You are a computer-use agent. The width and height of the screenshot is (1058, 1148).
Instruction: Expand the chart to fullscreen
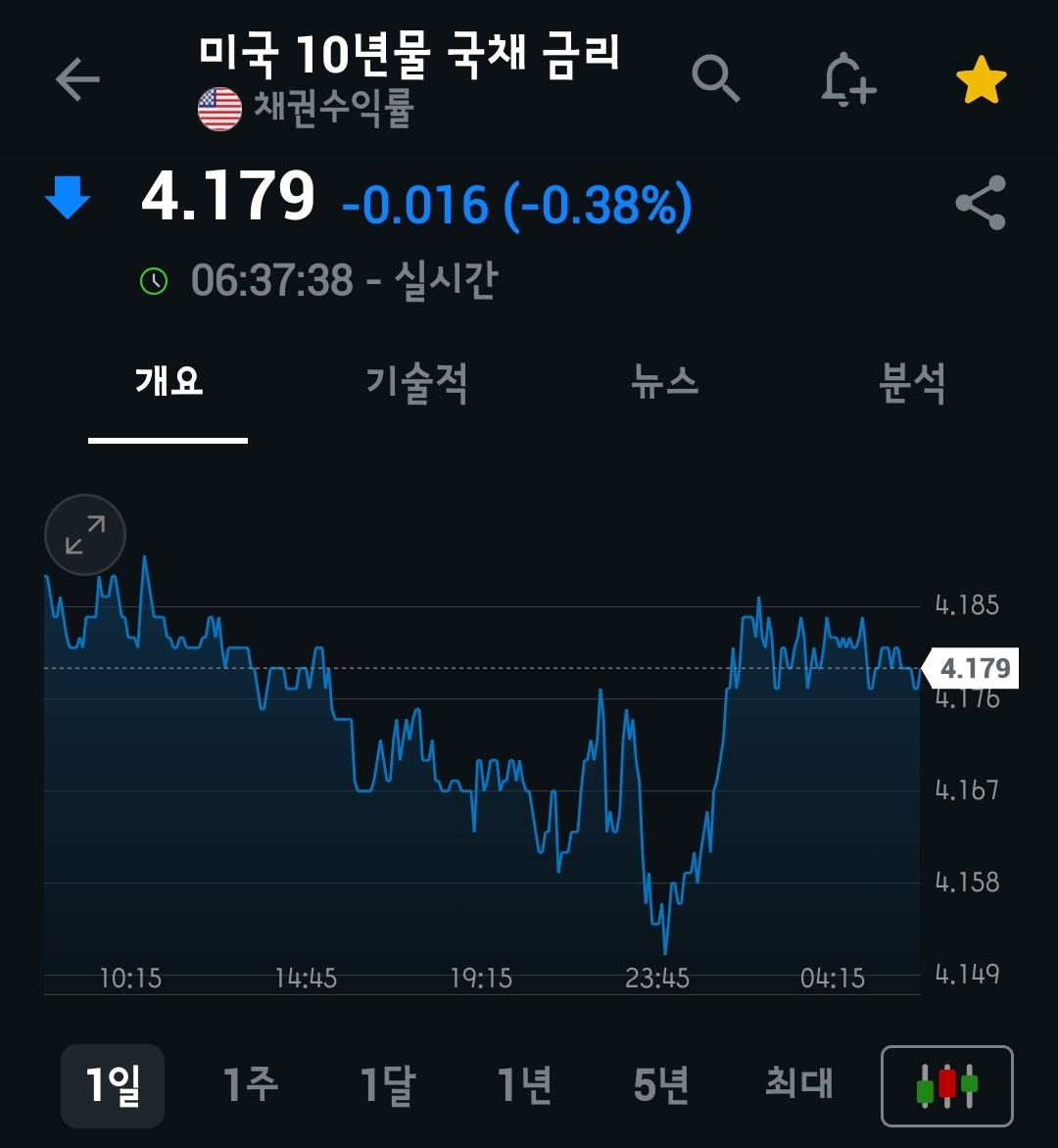[85, 535]
